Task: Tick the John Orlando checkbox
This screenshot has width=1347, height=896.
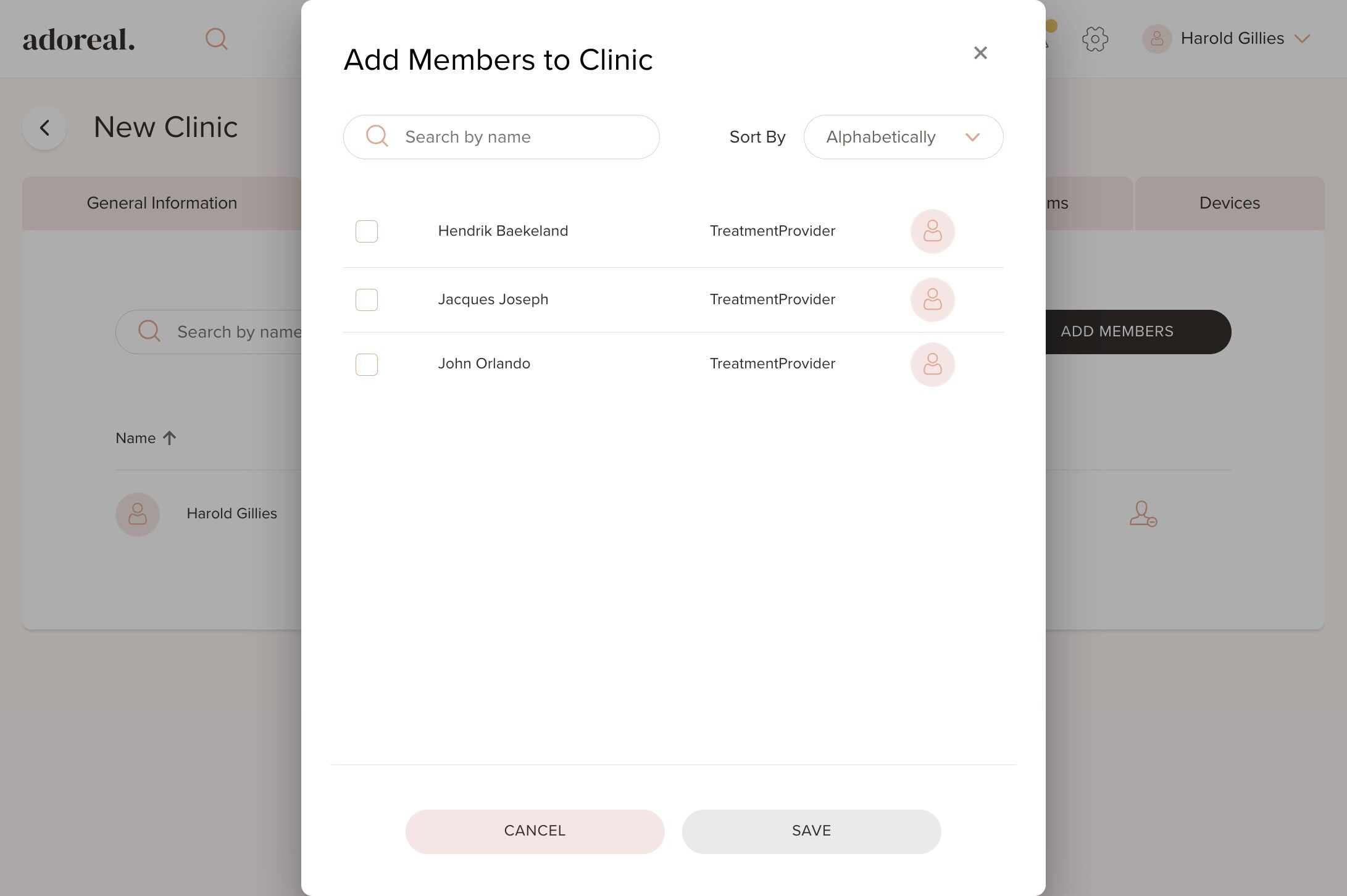Action: point(367,365)
